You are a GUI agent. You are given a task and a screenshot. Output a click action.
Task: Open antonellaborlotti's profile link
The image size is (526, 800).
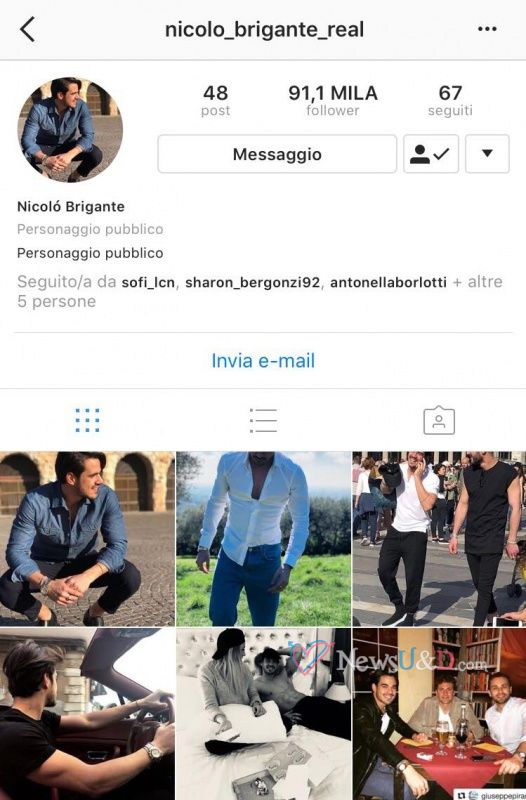click(x=388, y=282)
